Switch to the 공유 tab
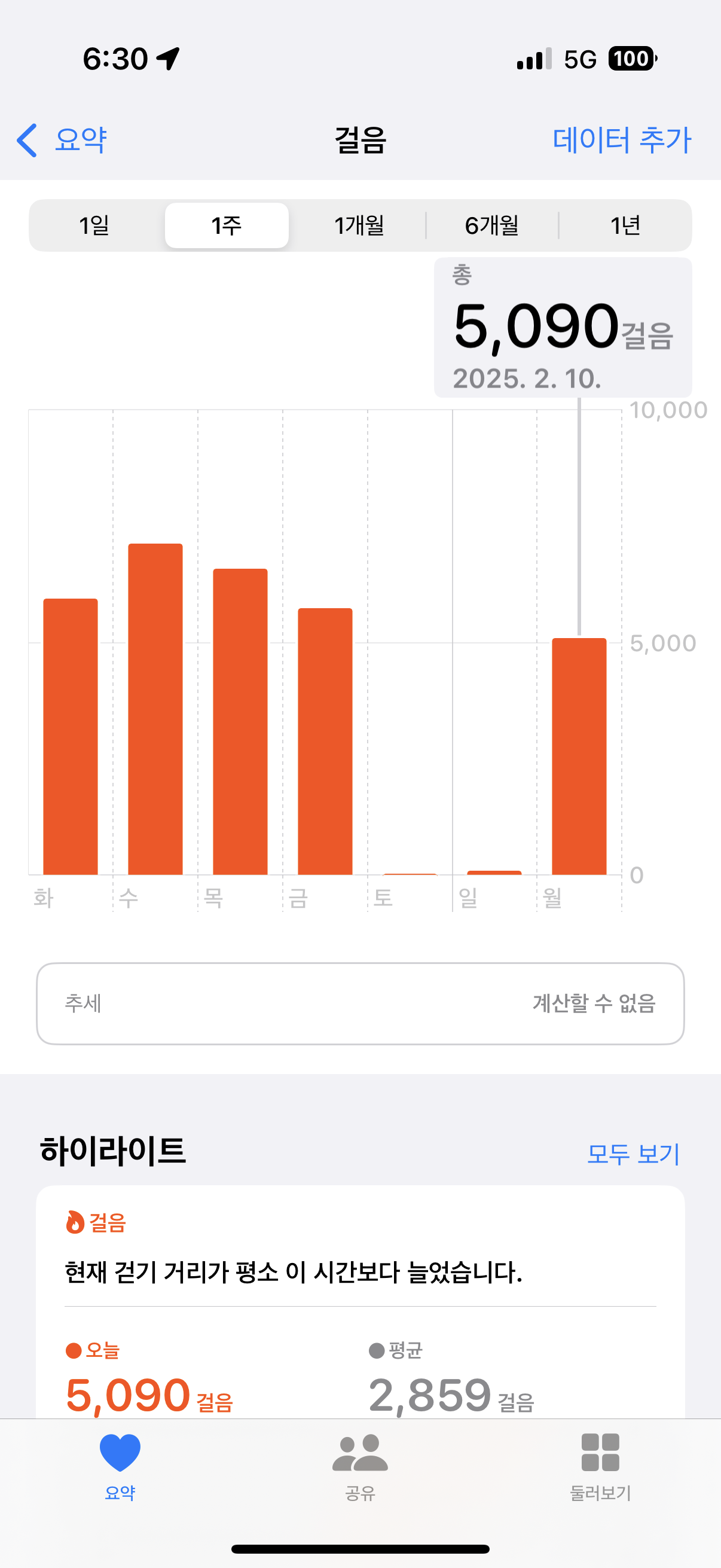Viewport: 721px width, 1568px height. (360, 1467)
